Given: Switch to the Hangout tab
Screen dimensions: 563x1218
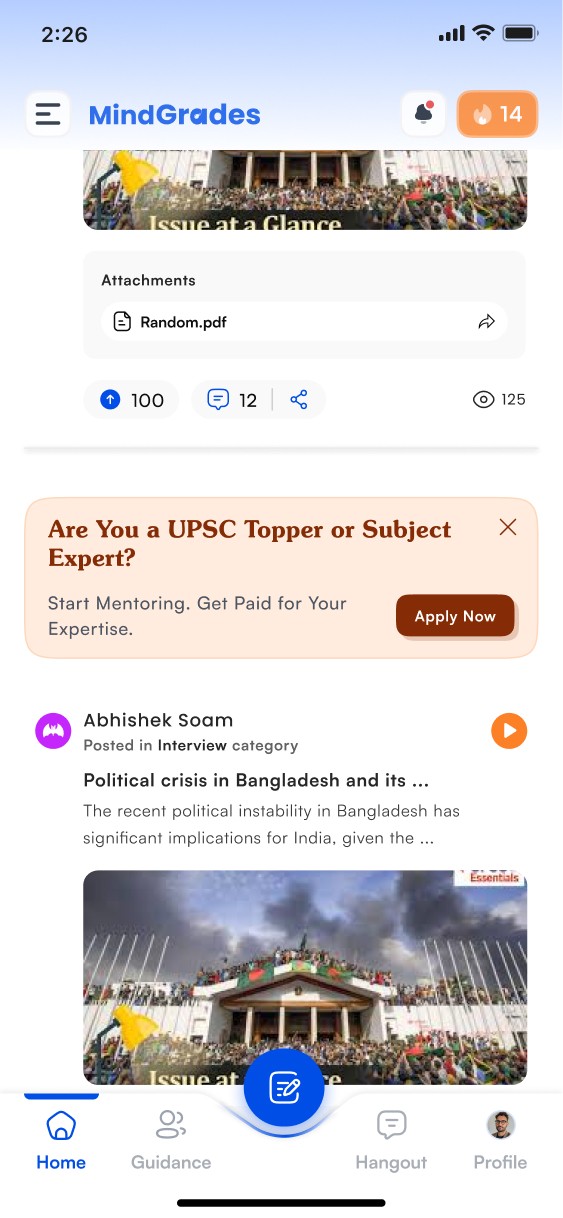Looking at the screenshot, I should pyautogui.click(x=391, y=1140).
